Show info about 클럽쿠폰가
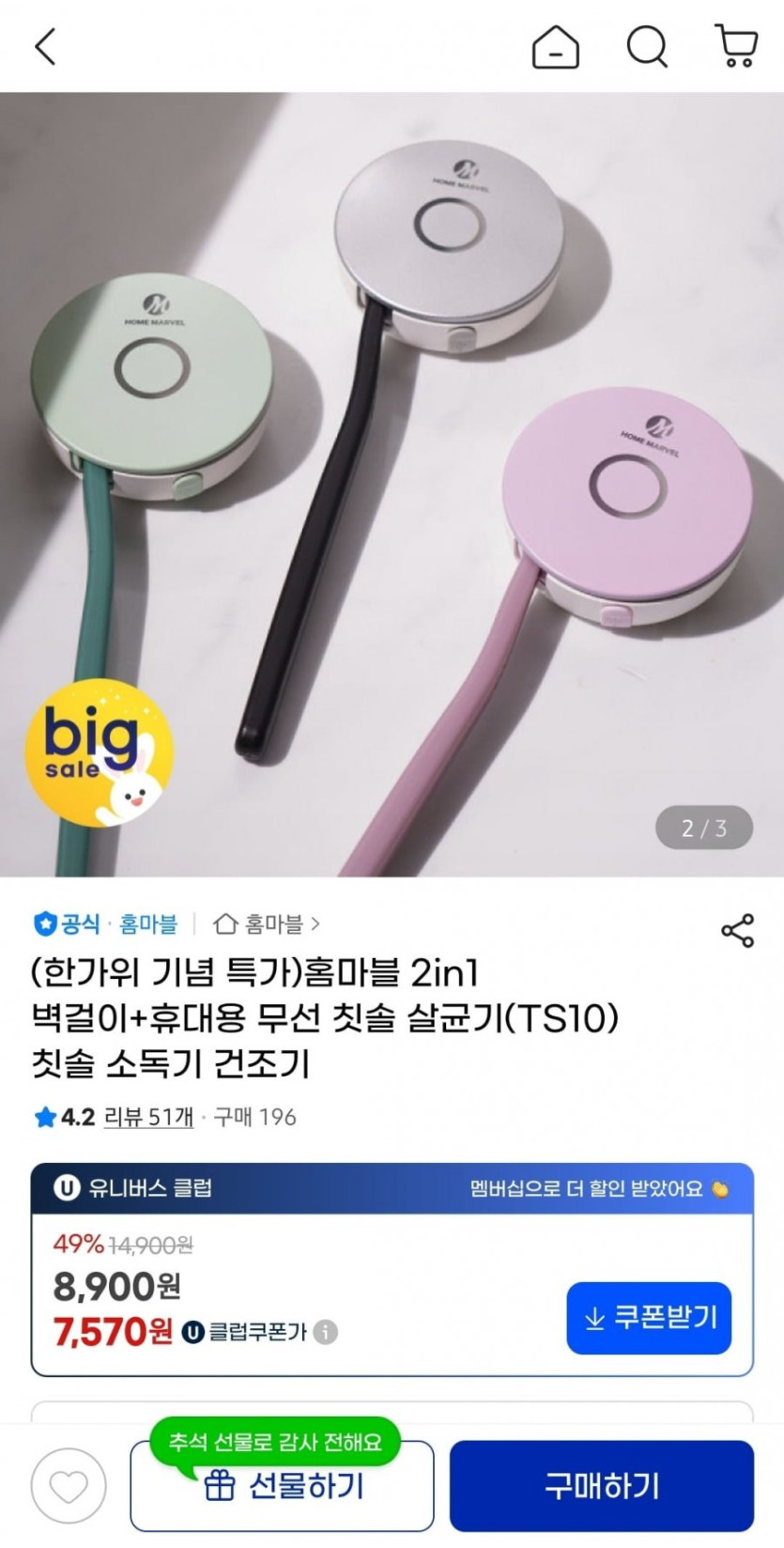The width and height of the screenshot is (784, 1548). click(326, 1332)
